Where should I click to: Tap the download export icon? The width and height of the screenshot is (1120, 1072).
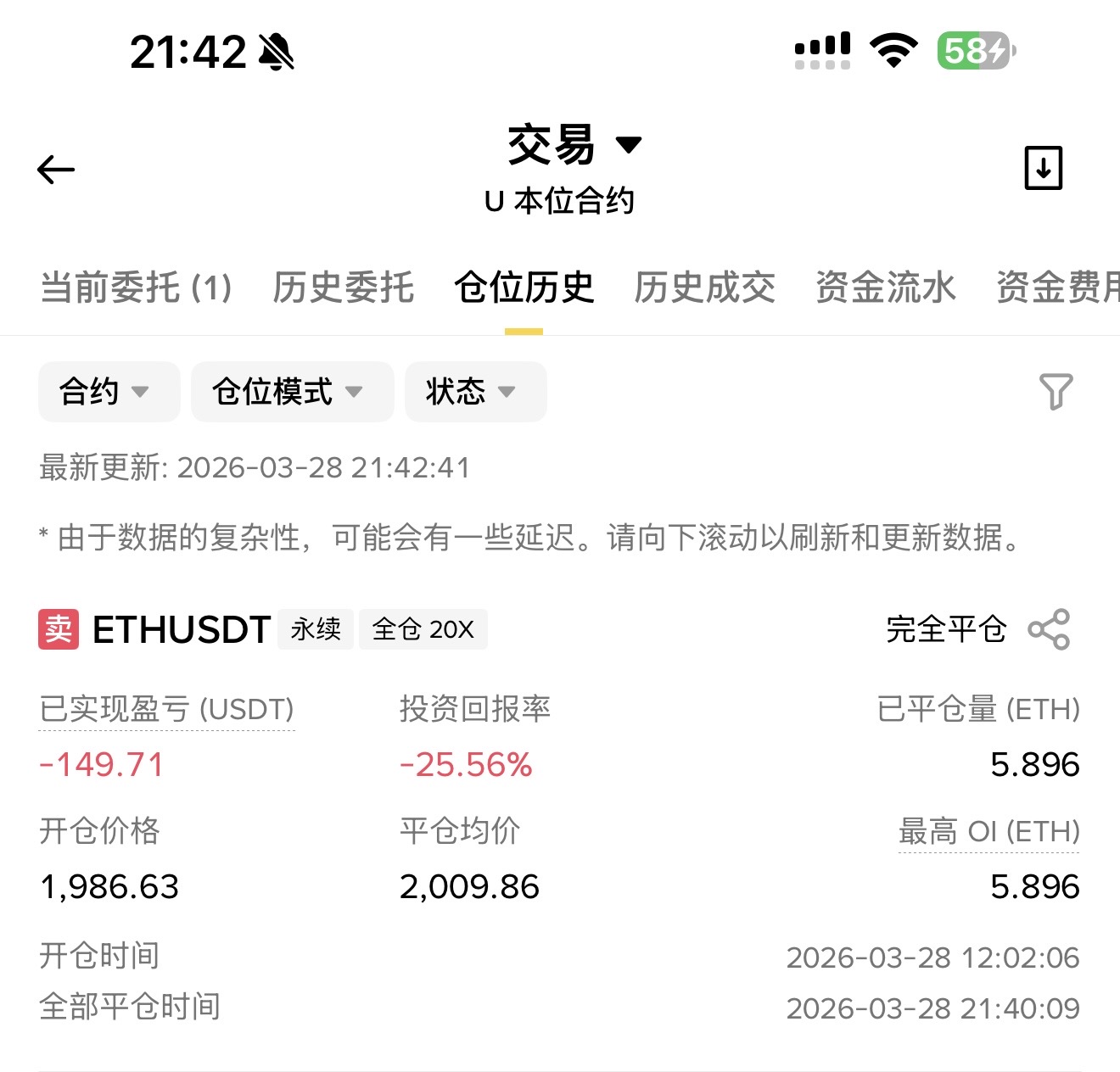click(x=1043, y=168)
